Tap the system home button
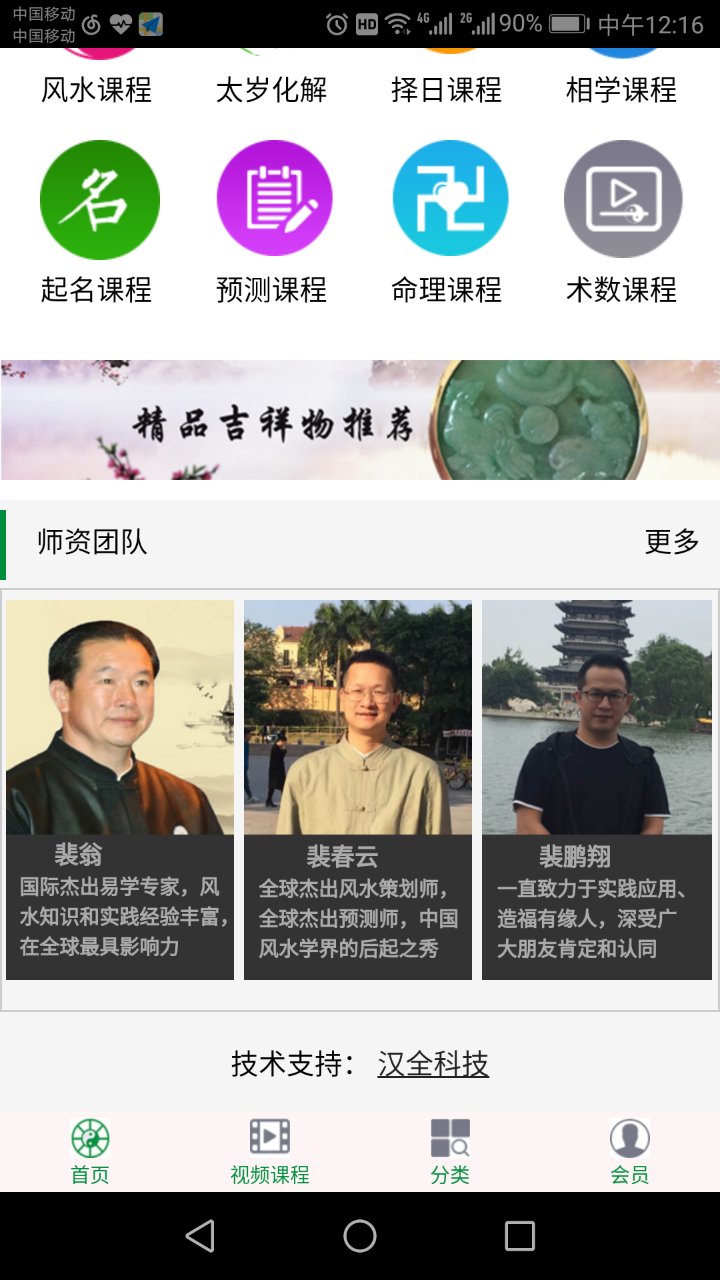 (360, 1236)
